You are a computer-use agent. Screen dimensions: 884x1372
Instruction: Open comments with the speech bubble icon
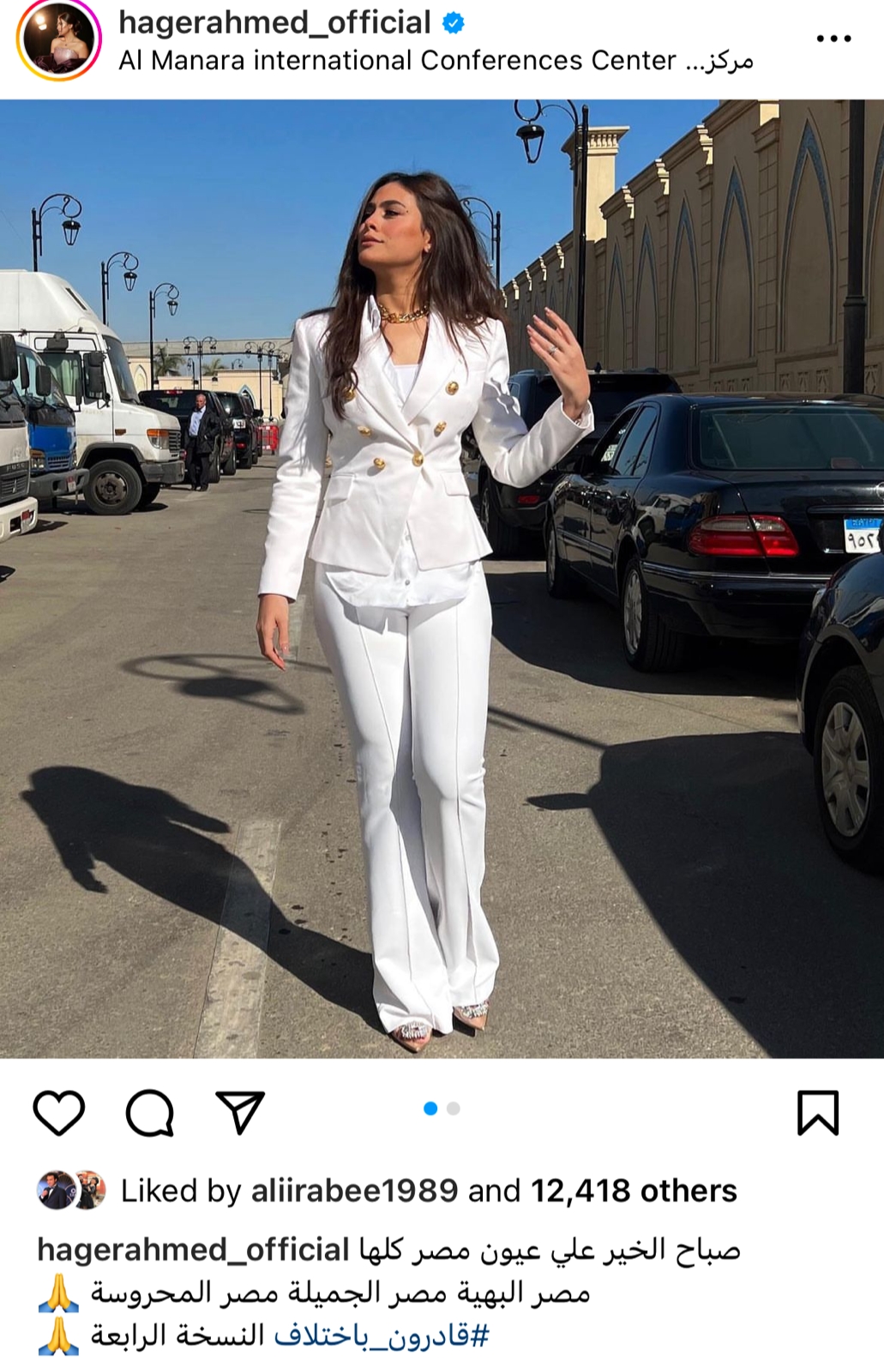click(150, 1113)
